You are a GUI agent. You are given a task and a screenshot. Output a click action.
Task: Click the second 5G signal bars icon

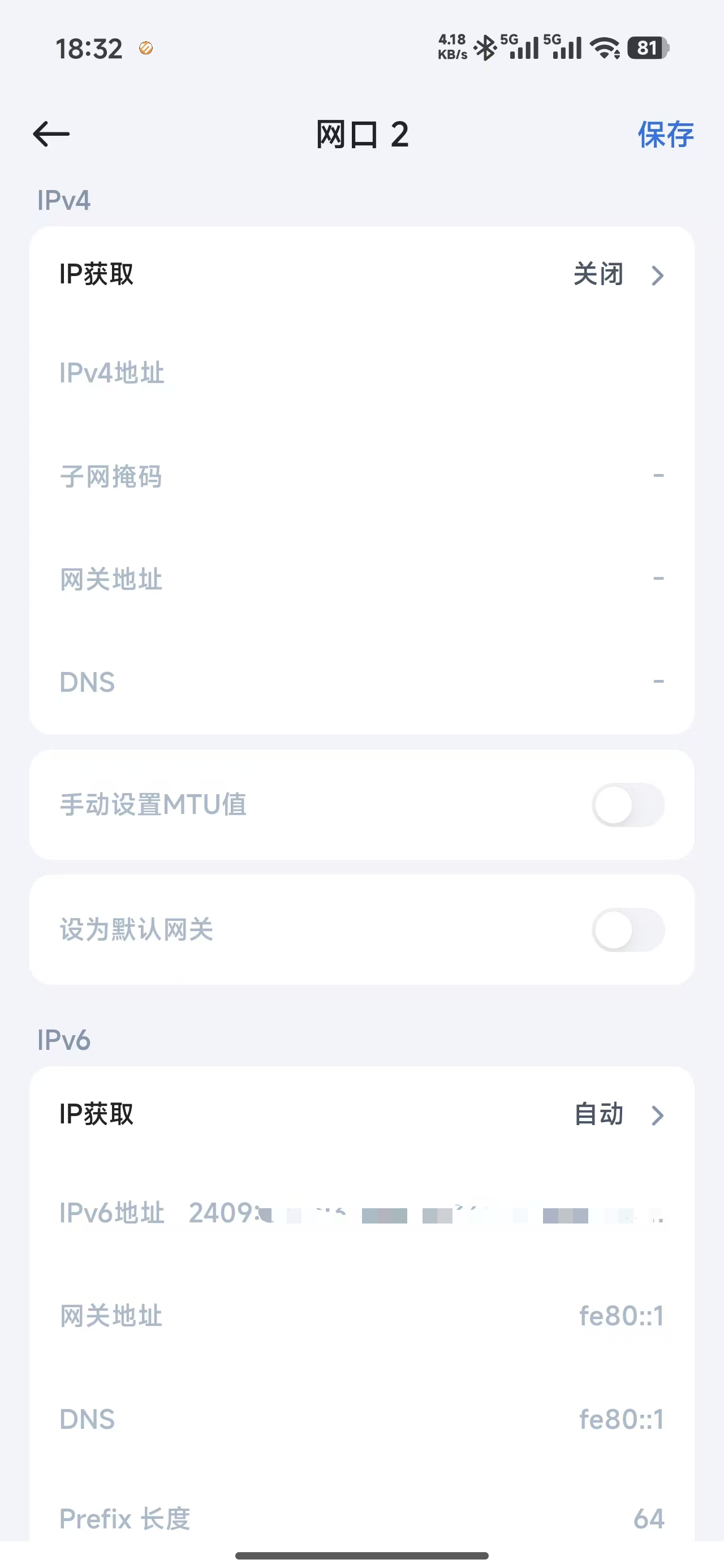click(x=565, y=46)
